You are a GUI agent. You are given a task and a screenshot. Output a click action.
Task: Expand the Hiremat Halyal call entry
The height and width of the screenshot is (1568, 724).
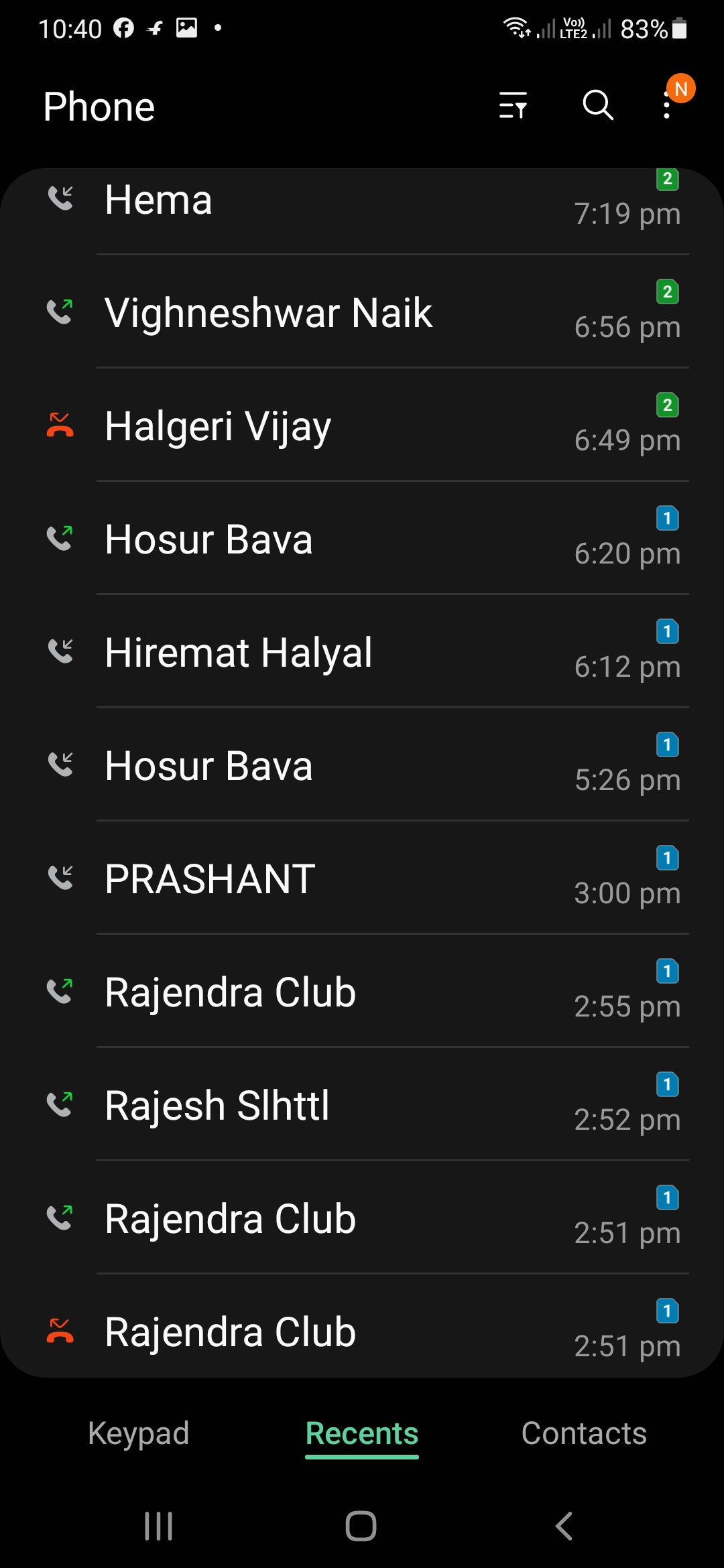(x=362, y=653)
